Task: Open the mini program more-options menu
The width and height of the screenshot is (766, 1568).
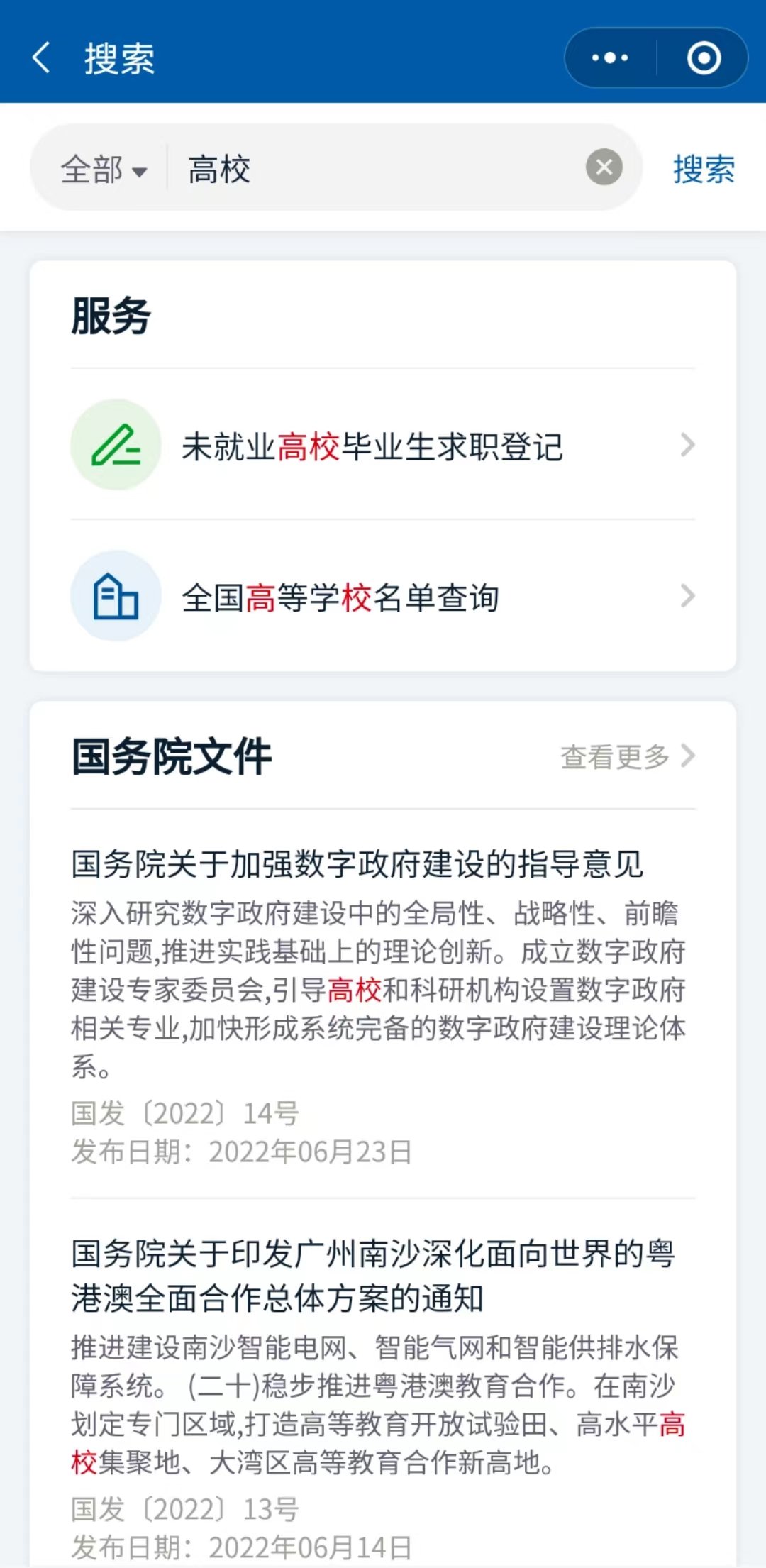Action: (x=610, y=57)
